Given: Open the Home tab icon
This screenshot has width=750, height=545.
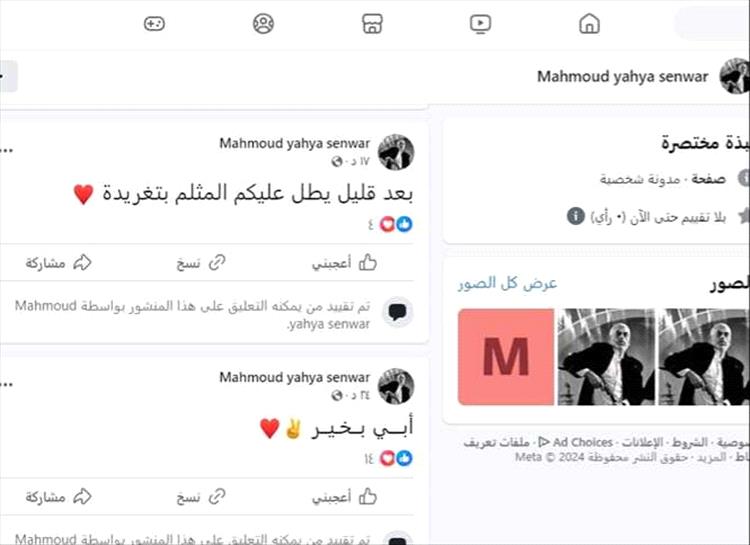Looking at the screenshot, I should [590, 24].
